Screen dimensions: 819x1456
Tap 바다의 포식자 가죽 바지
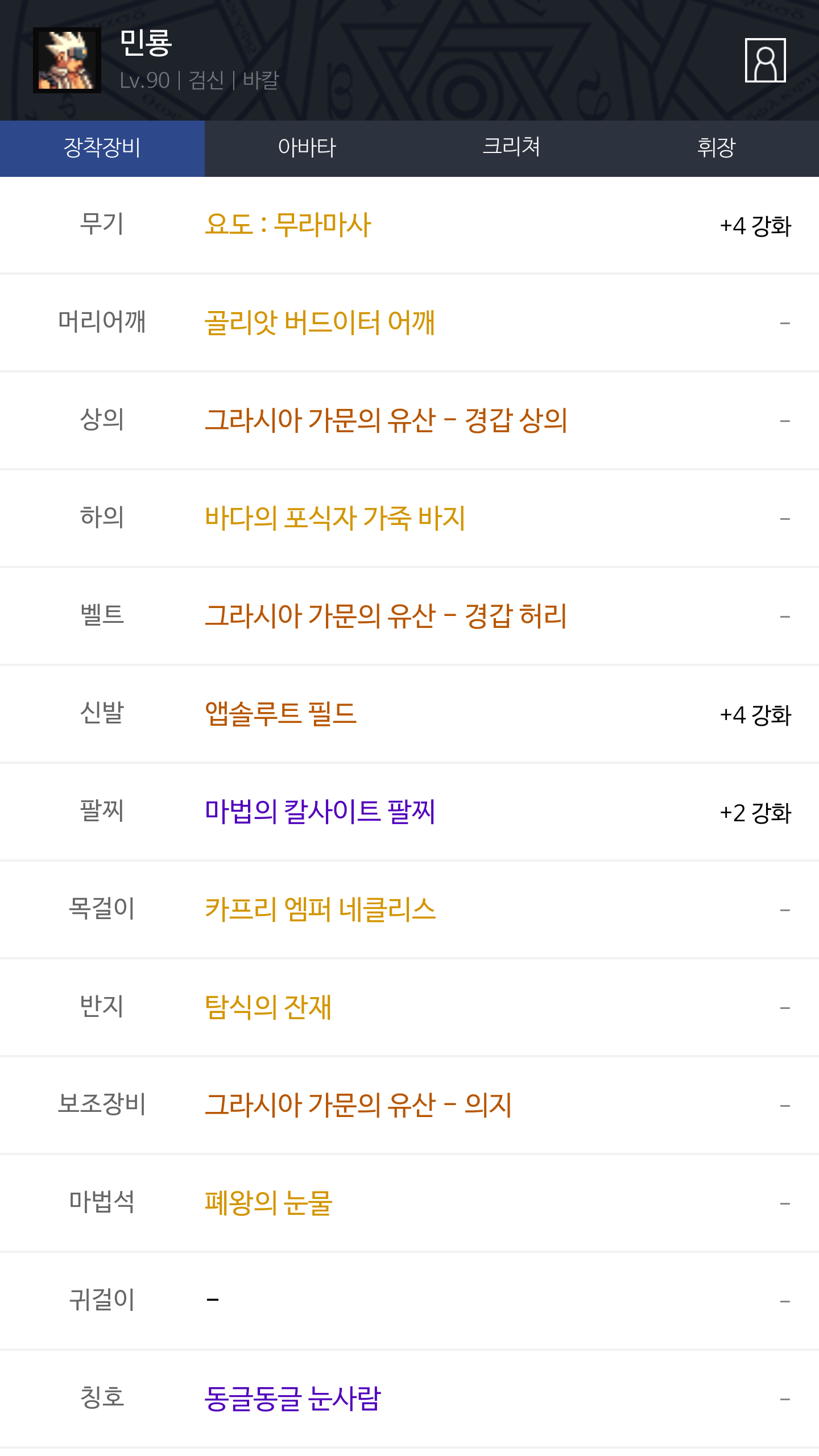point(335,518)
